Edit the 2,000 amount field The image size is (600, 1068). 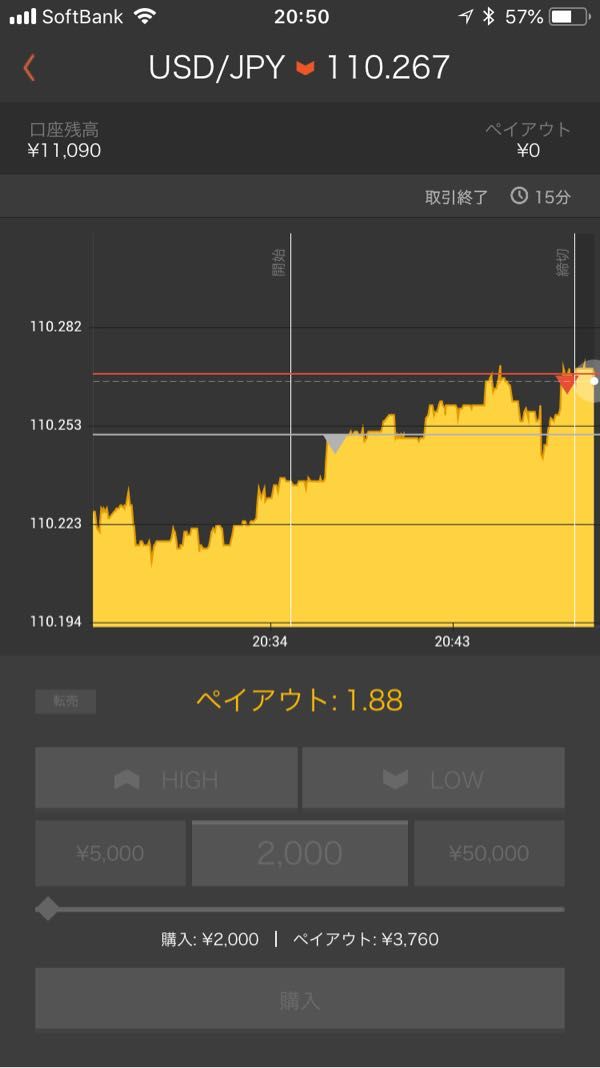tap(300, 853)
